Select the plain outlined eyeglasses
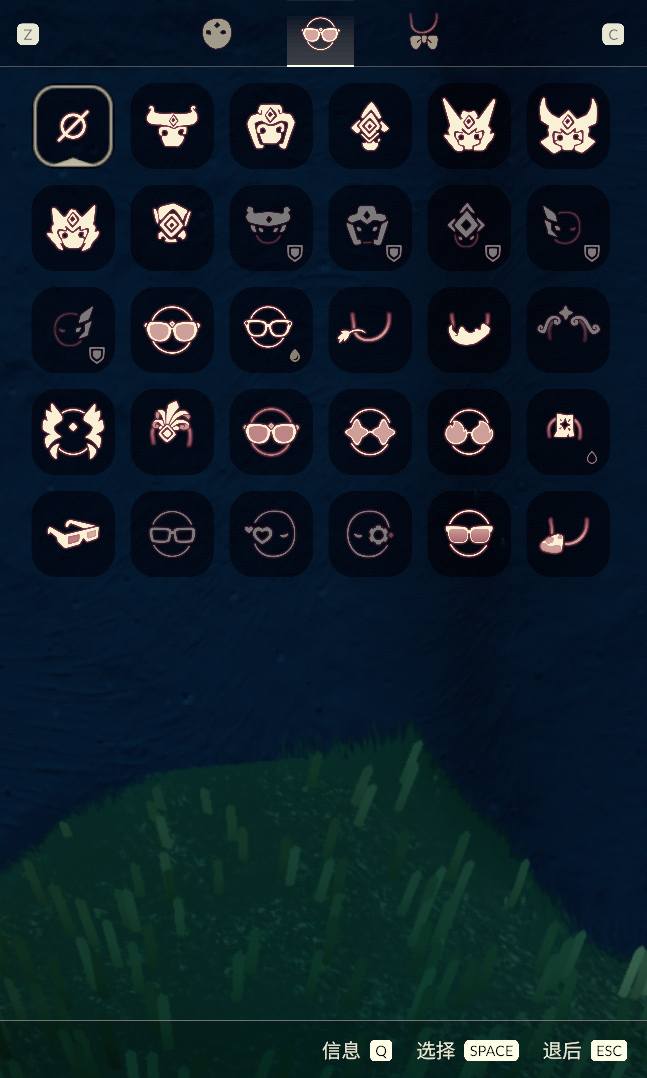Screen dimensions: 647x1078 pyautogui.click(x=172, y=534)
